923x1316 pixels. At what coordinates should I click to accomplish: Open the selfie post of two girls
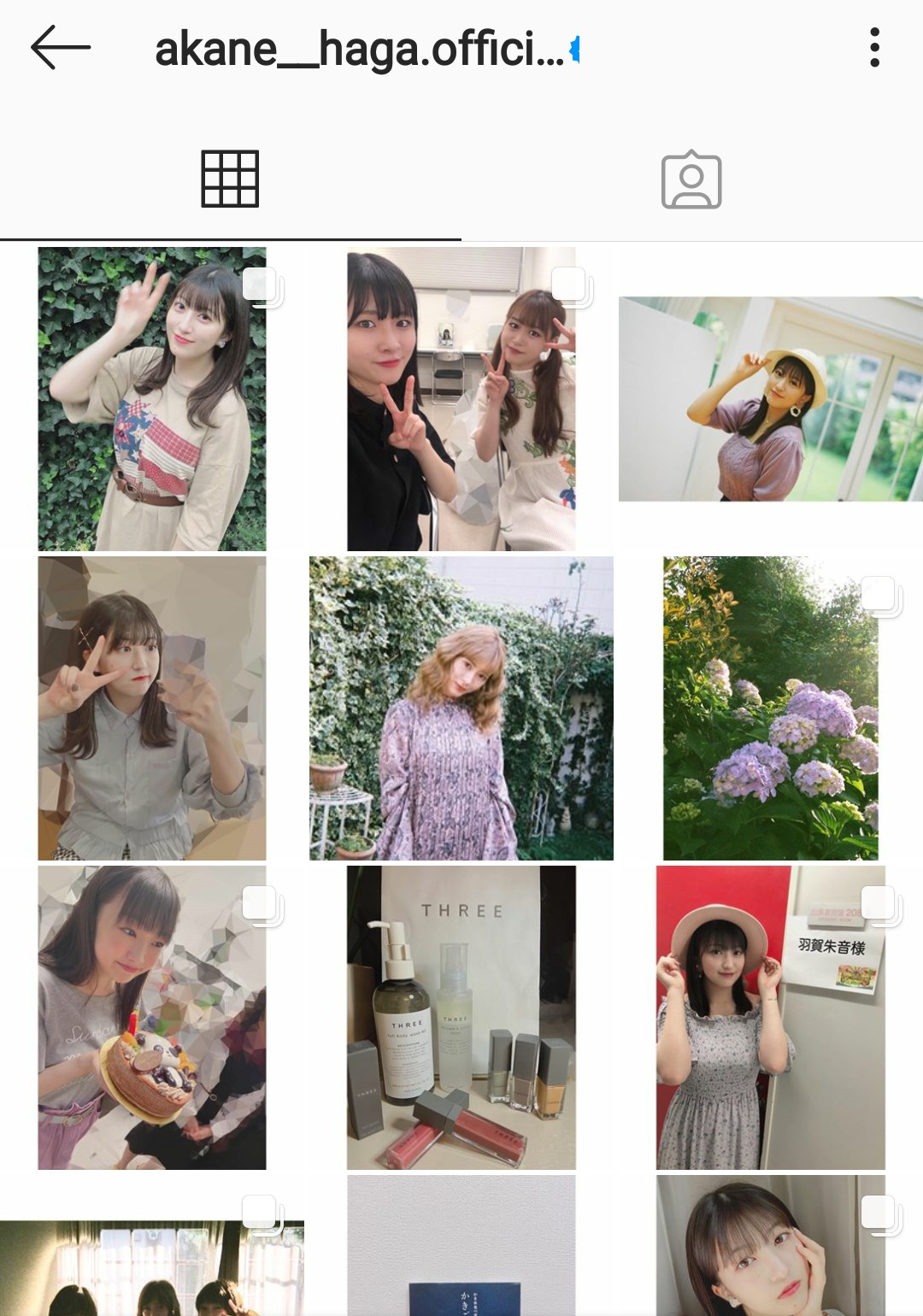click(x=461, y=399)
